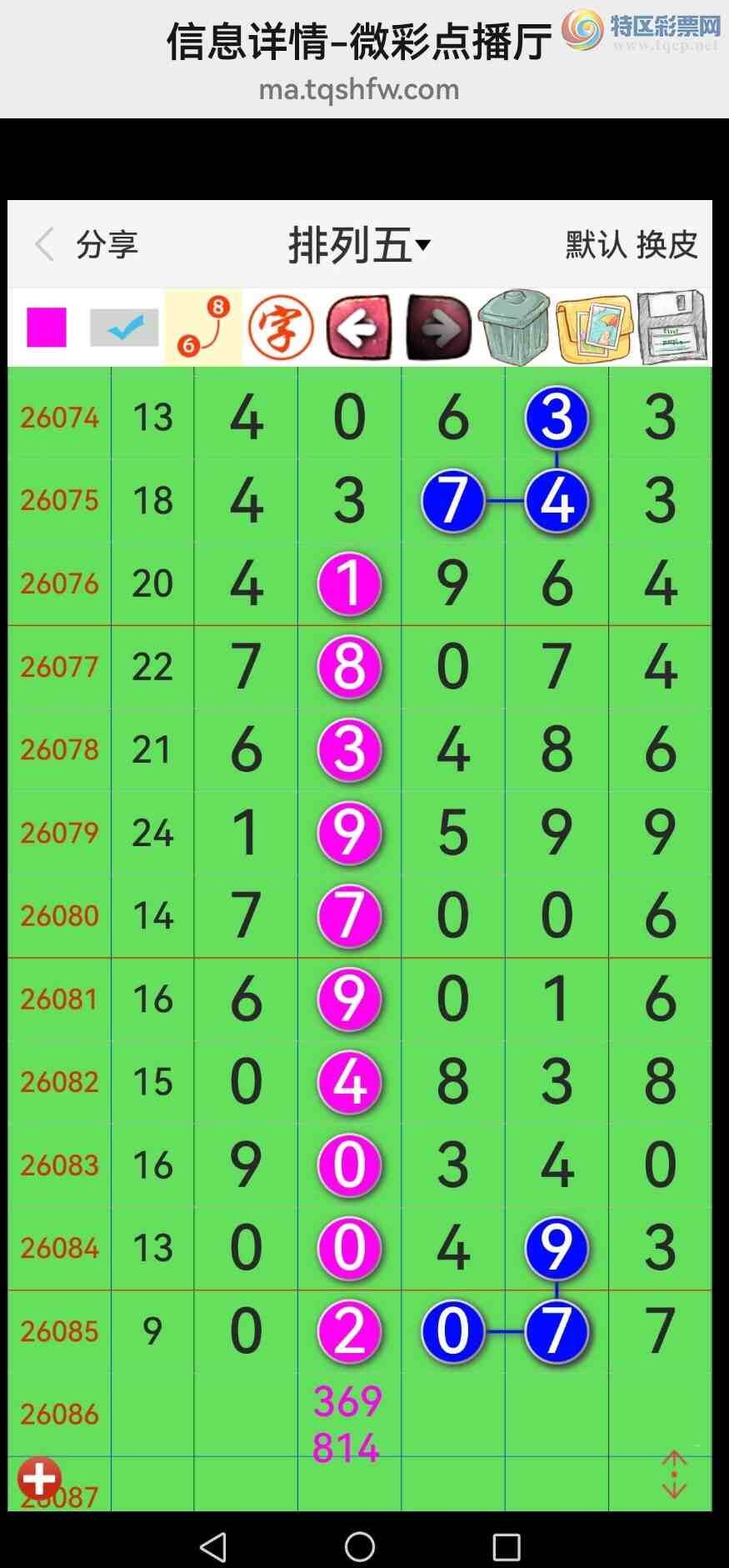The height and width of the screenshot is (1568, 729).
Task: Choose the 字 text tool
Action: click(281, 327)
